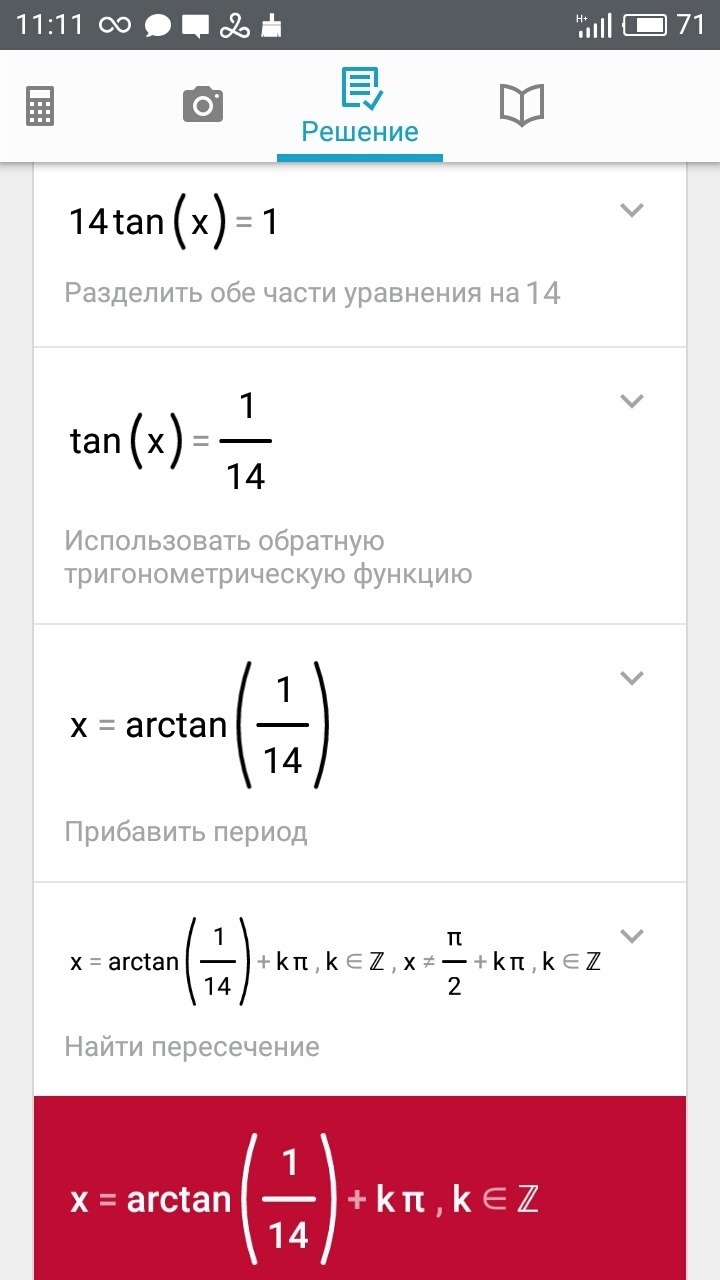Open the book (textbooks) tab
Image resolution: width=720 pixels, height=1280 pixels.
pos(521,105)
